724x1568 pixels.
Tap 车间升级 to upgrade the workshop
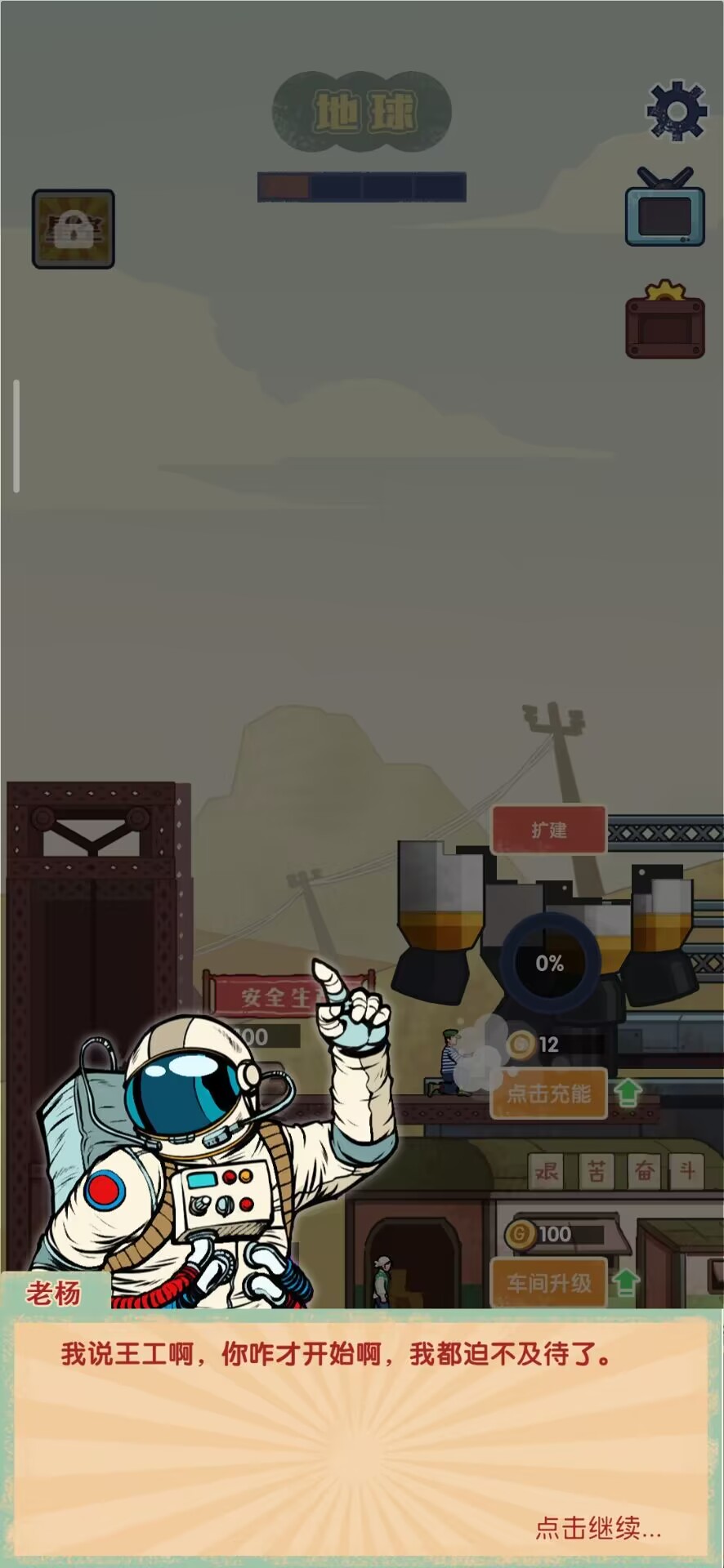pyautogui.click(x=548, y=1283)
